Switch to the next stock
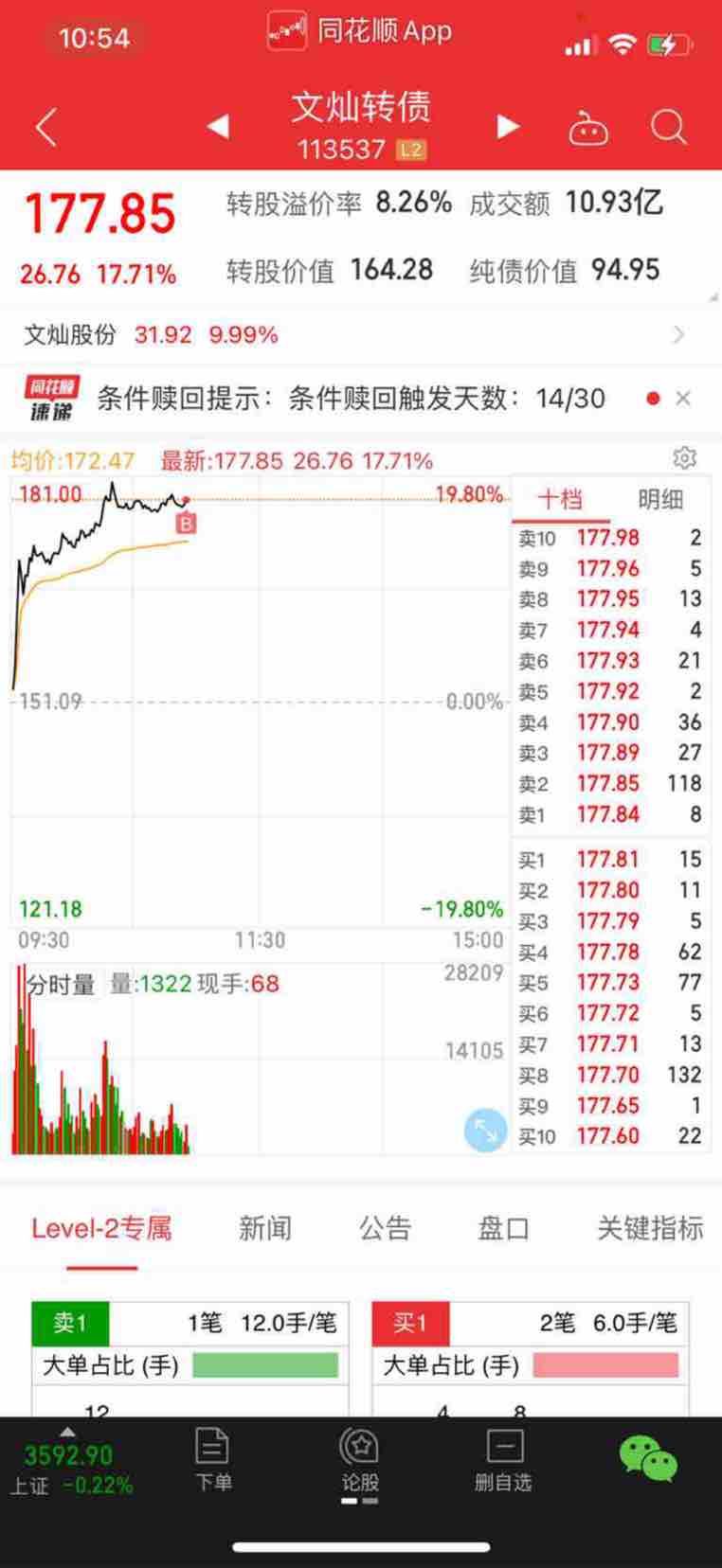This screenshot has width=722, height=1568. pos(508,126)
